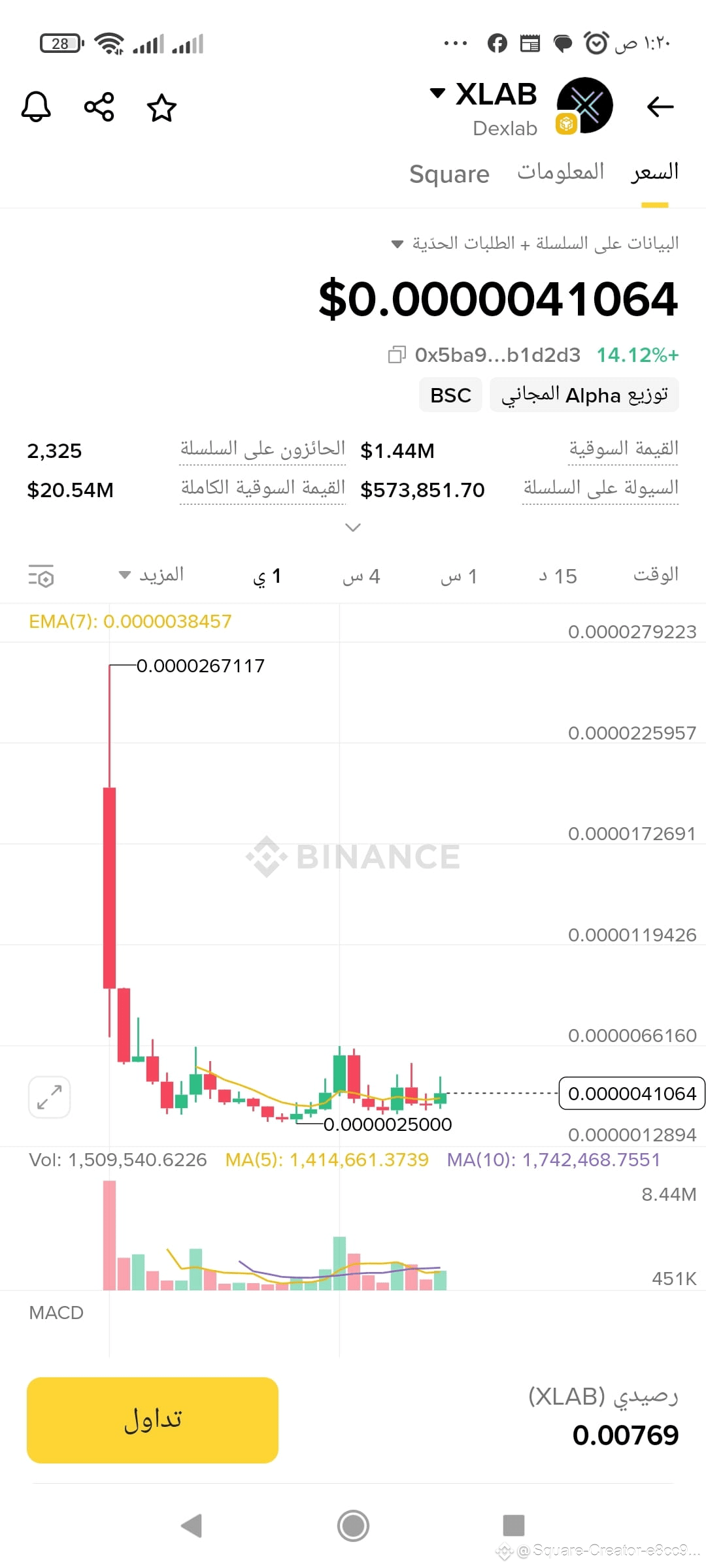Open the البيانات على السلسلة data source dropdown
Screen dimensions: 706x1568
[x=397, y=244]
